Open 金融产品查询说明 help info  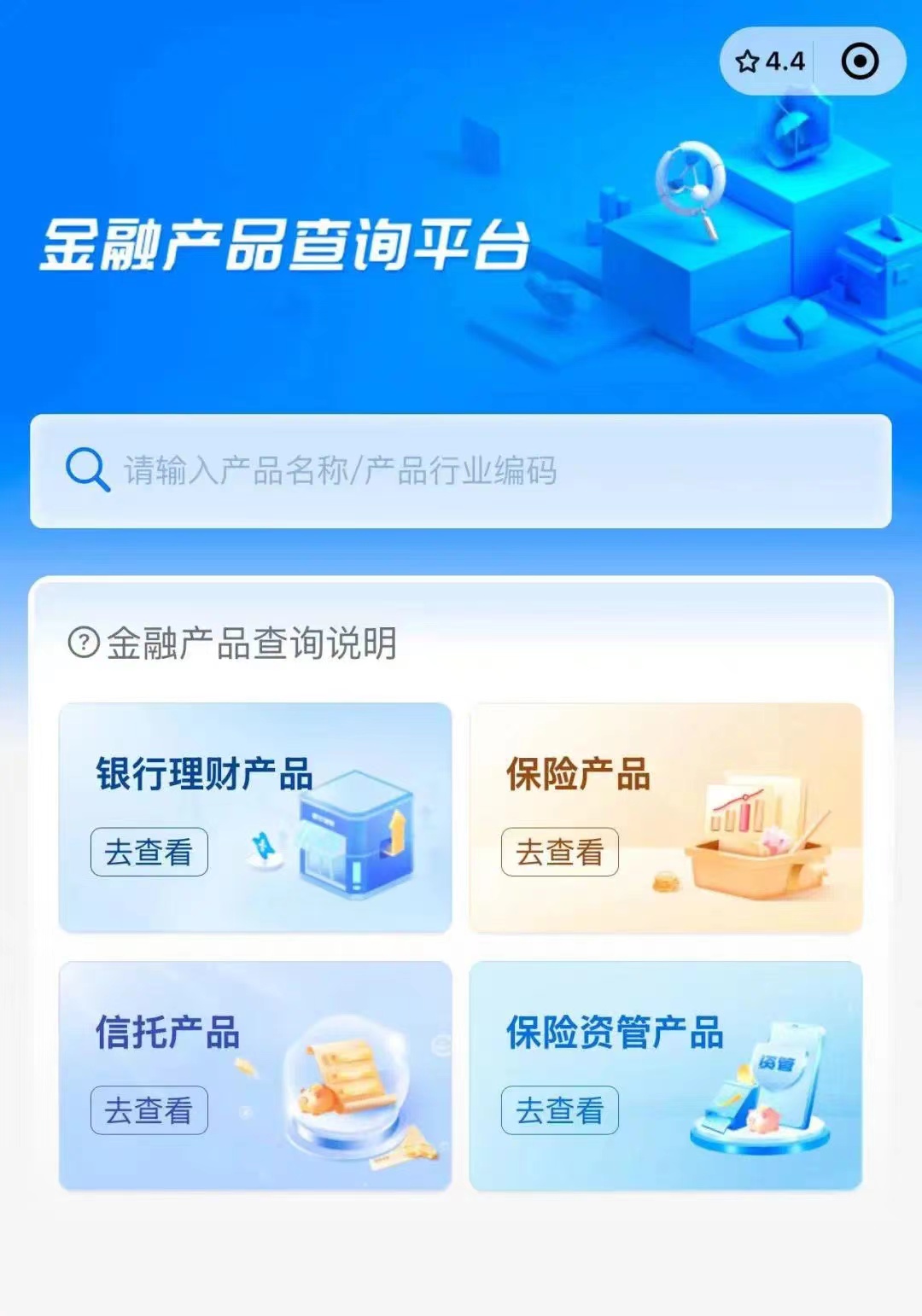232,643
